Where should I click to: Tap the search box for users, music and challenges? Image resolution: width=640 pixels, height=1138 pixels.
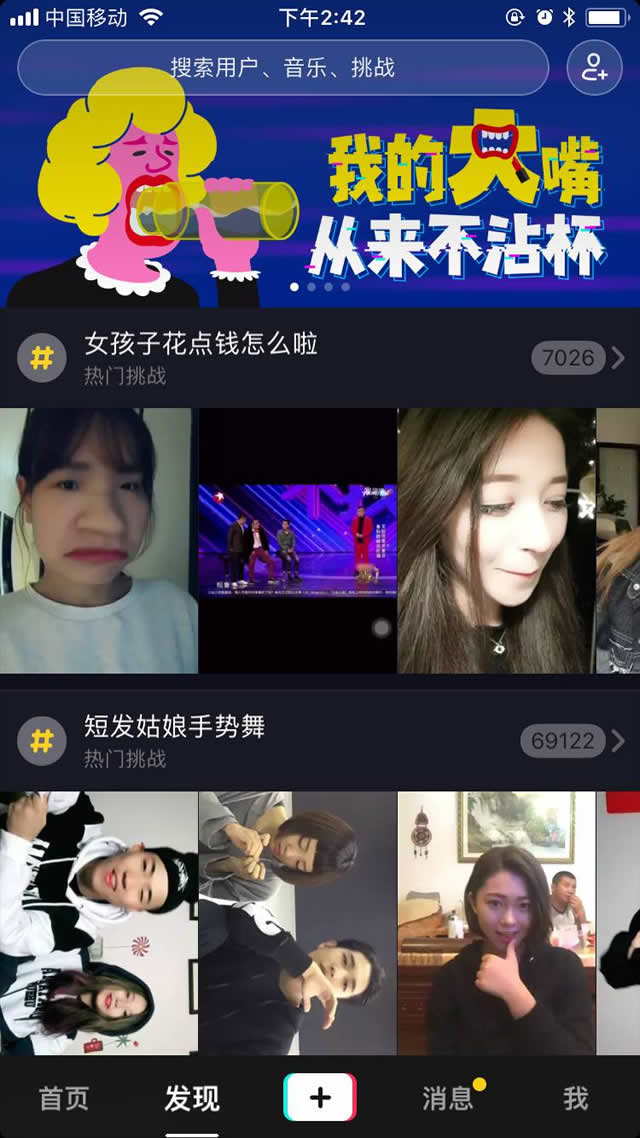pyautogui.click(x=283, y=68)
